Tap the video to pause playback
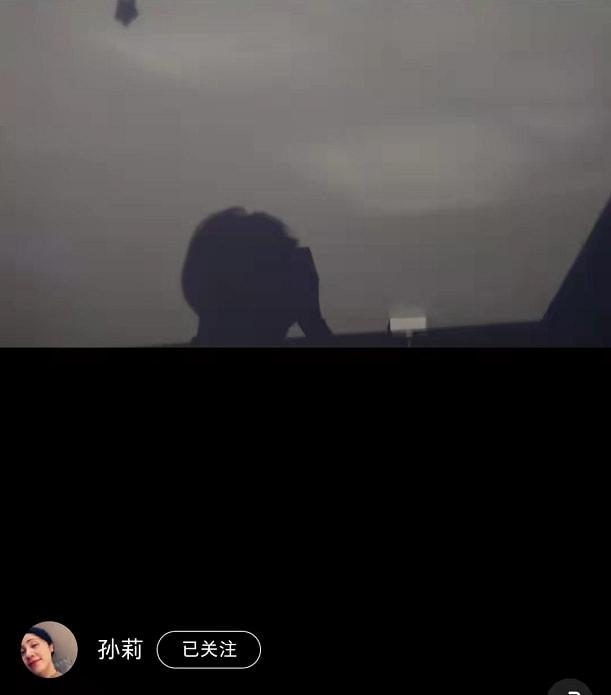Image resolution: width=611 pixels, height=695 pixels. (x=305, y=175)
